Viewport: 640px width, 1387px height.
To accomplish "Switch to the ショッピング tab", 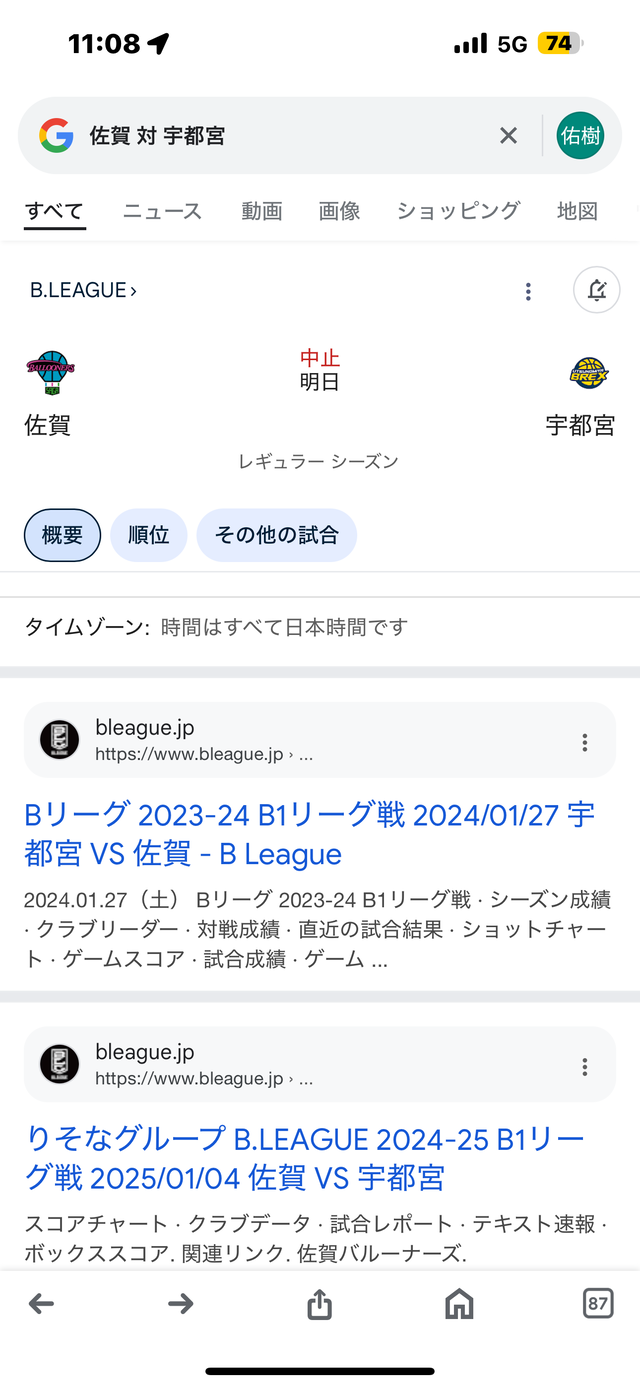I will pos(458,211).
